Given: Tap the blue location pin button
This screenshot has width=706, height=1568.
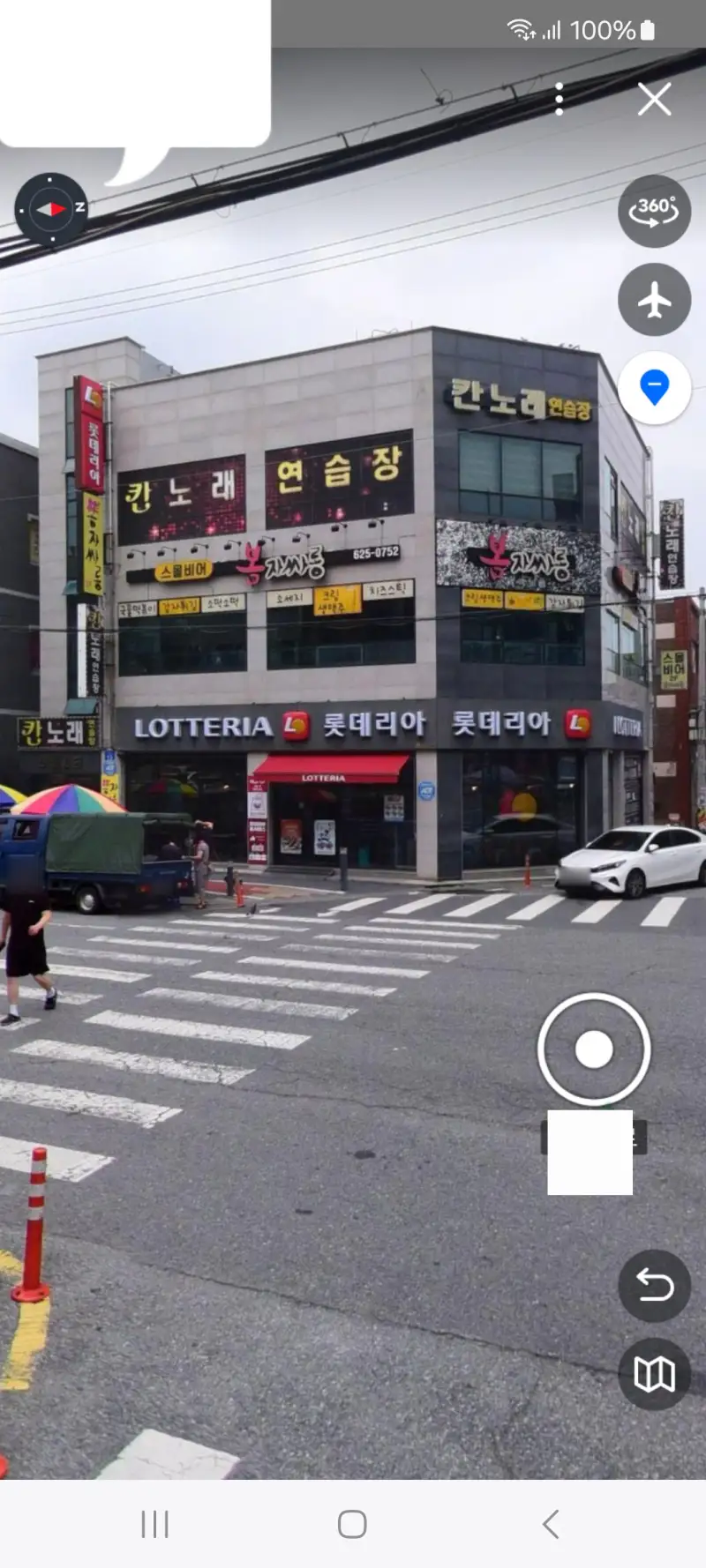Looking at the screenshot, I should 654,388.
